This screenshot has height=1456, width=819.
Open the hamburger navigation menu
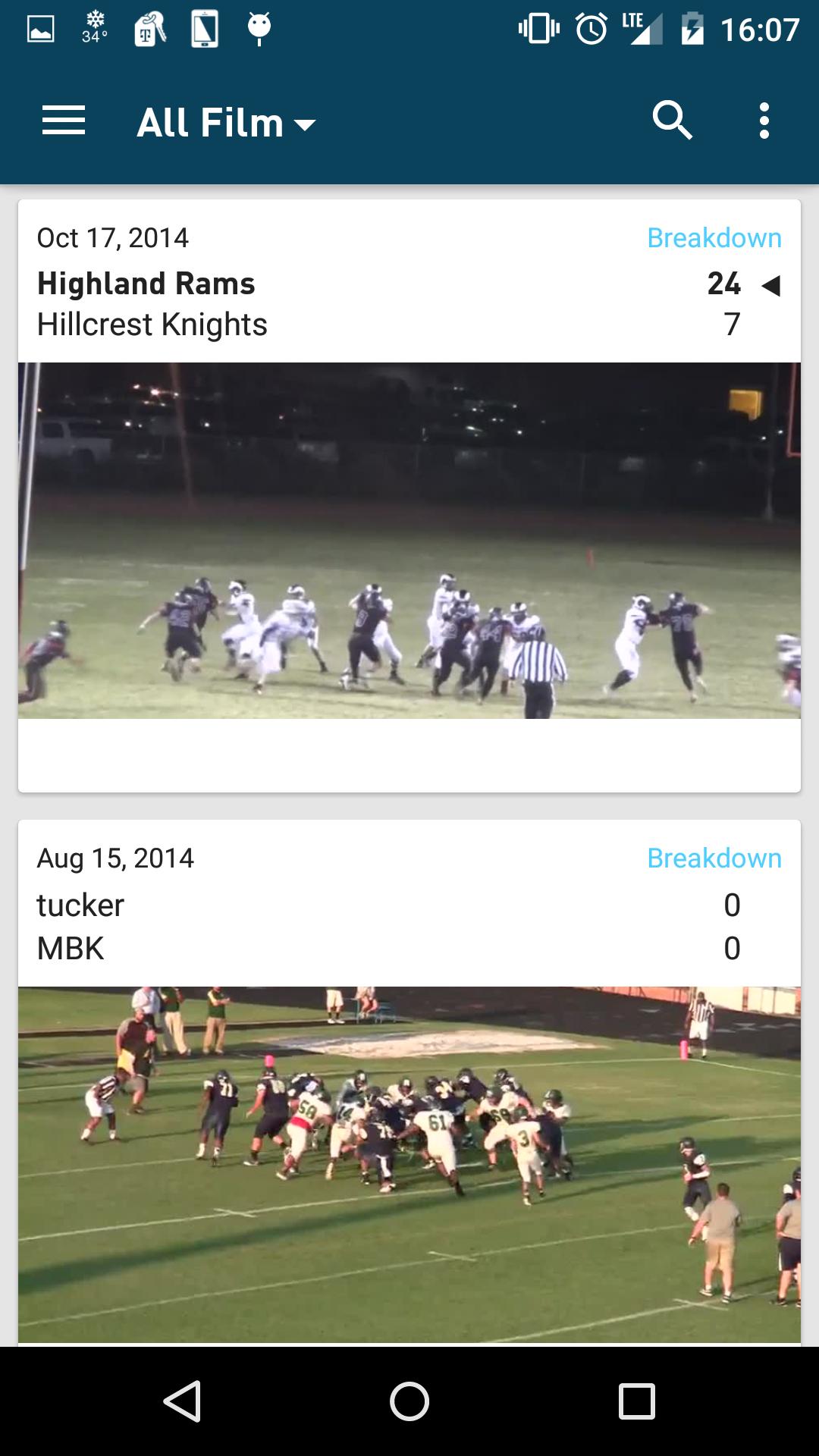click(64, 121)
